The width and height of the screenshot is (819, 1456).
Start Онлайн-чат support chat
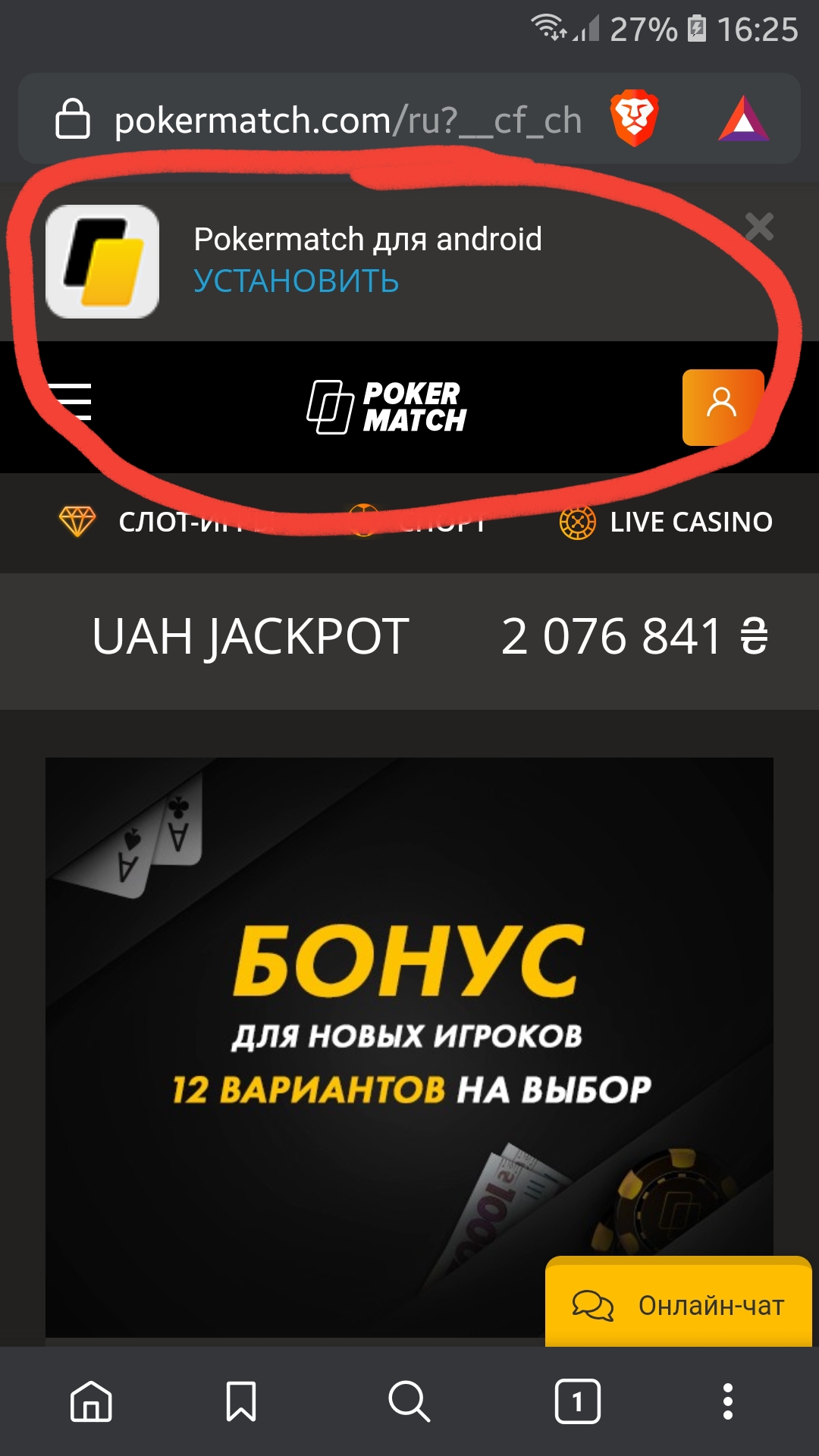[679, 1305]
